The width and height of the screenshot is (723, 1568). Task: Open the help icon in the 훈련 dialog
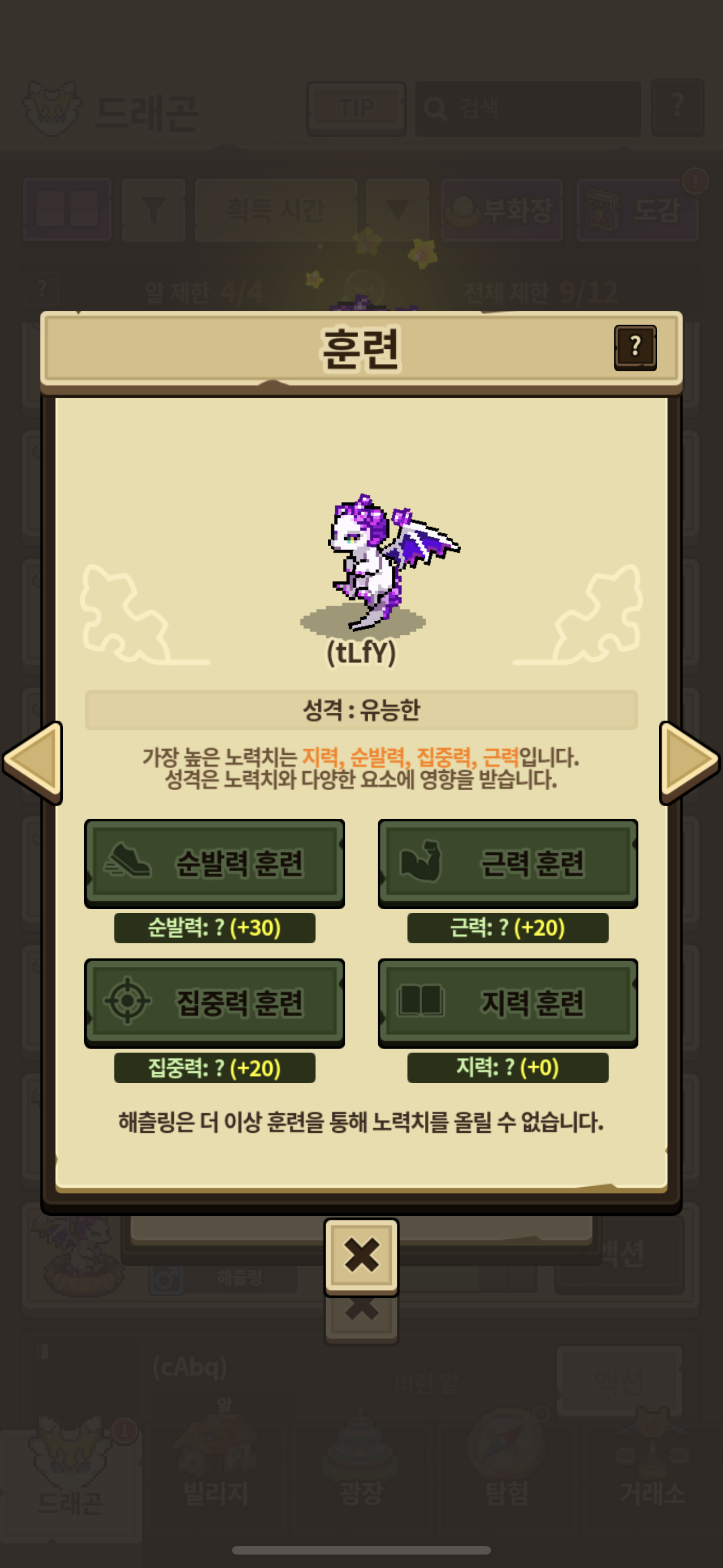click(635, 348)
